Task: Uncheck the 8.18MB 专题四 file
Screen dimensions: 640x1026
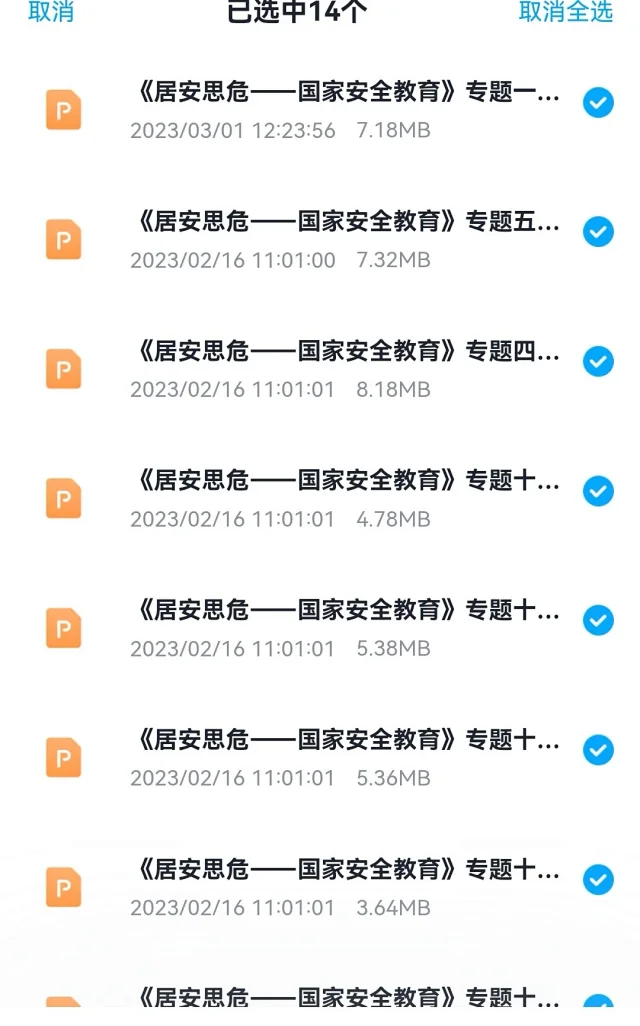Action: coord(598,361)
